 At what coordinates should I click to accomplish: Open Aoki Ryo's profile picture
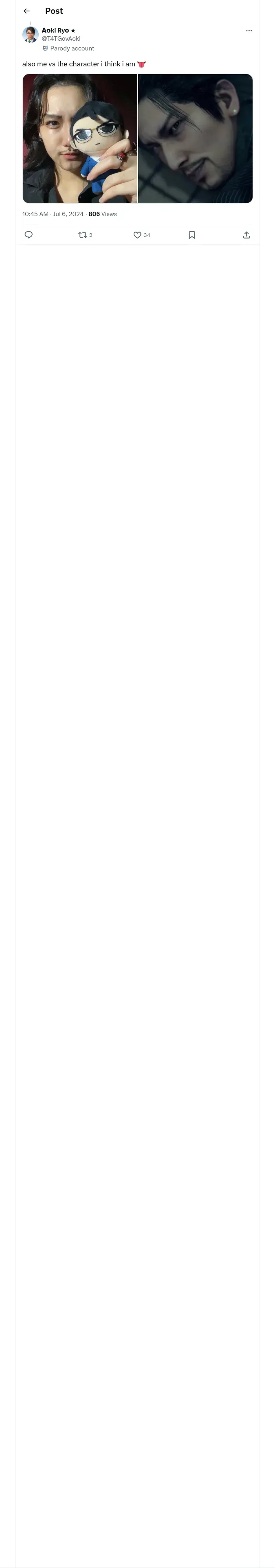(31, 35)
